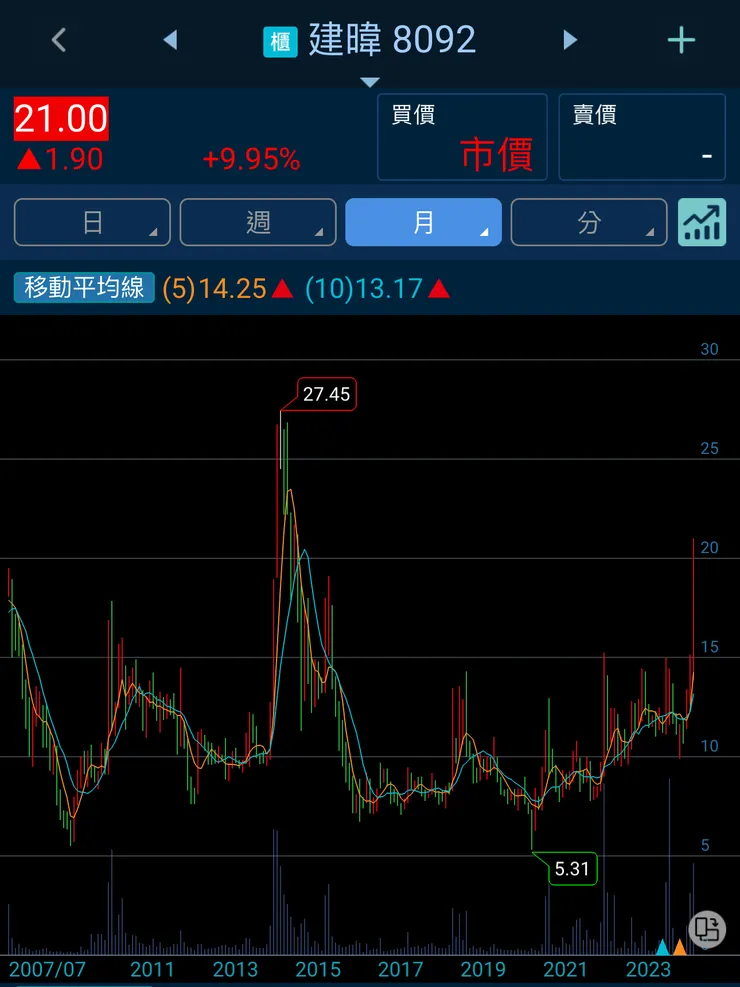The height and width of the screenshot is (987, 740).
Task: Open the chart trend icon button
Action: click(701, 222)
